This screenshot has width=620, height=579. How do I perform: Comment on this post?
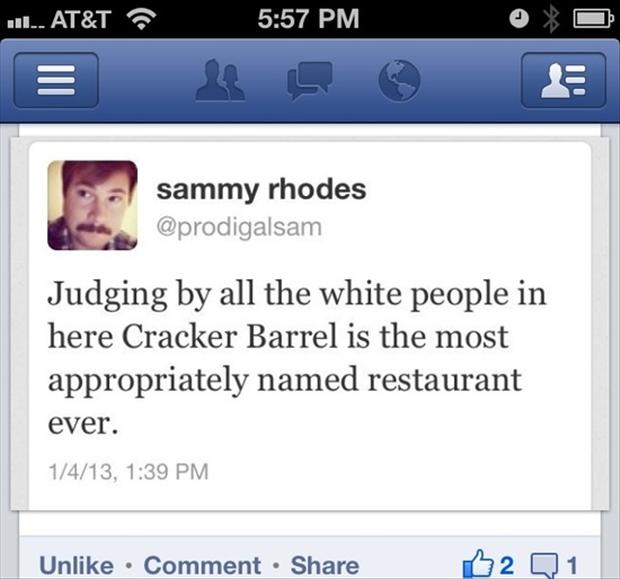202,564
